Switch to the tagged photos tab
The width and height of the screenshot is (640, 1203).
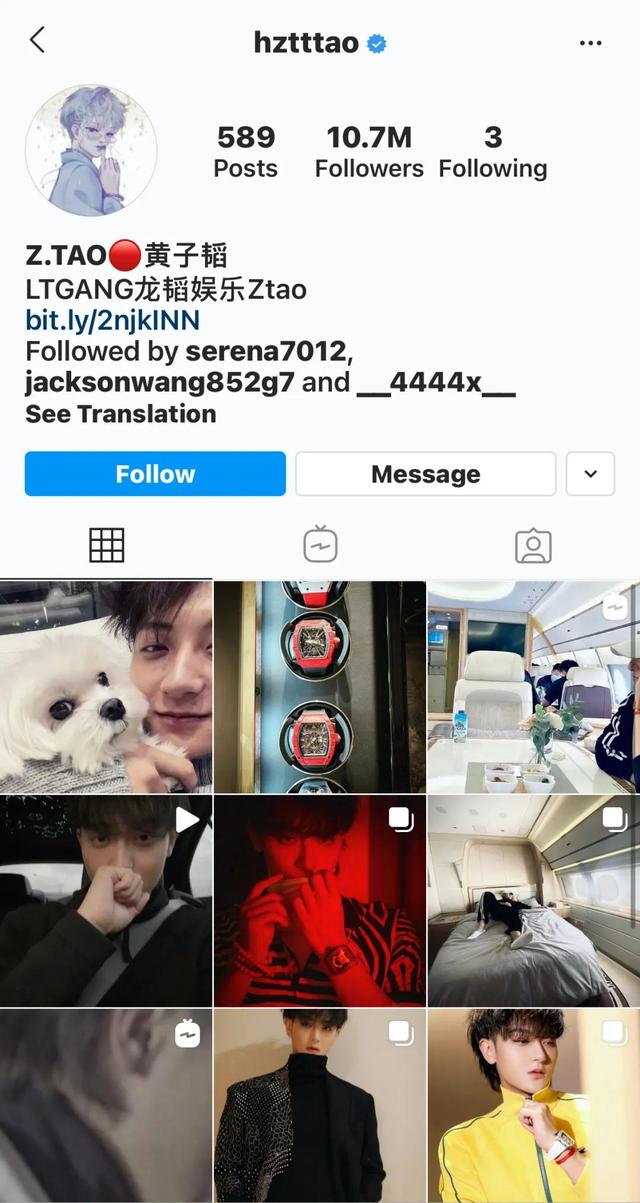(533, 545)
